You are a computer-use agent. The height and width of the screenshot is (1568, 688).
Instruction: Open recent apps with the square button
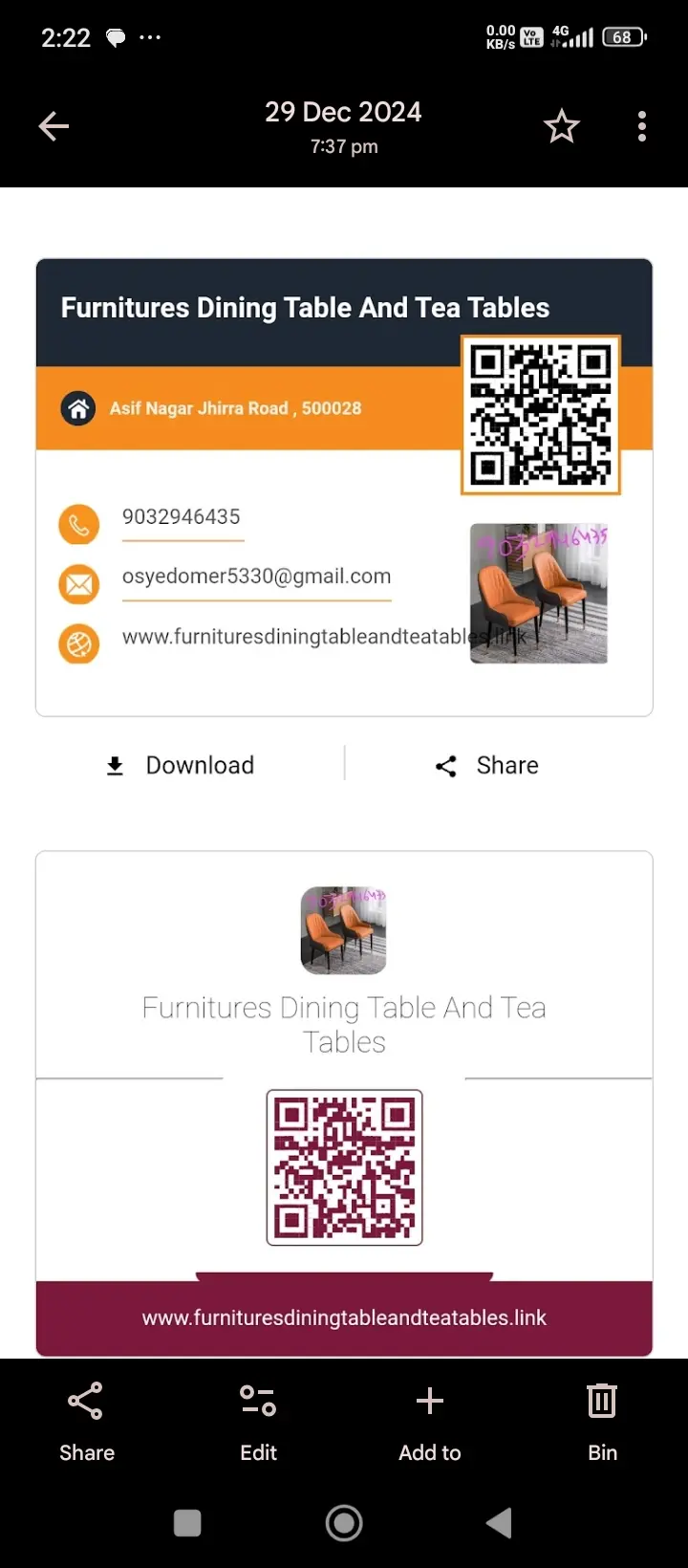click(187, 1523)
